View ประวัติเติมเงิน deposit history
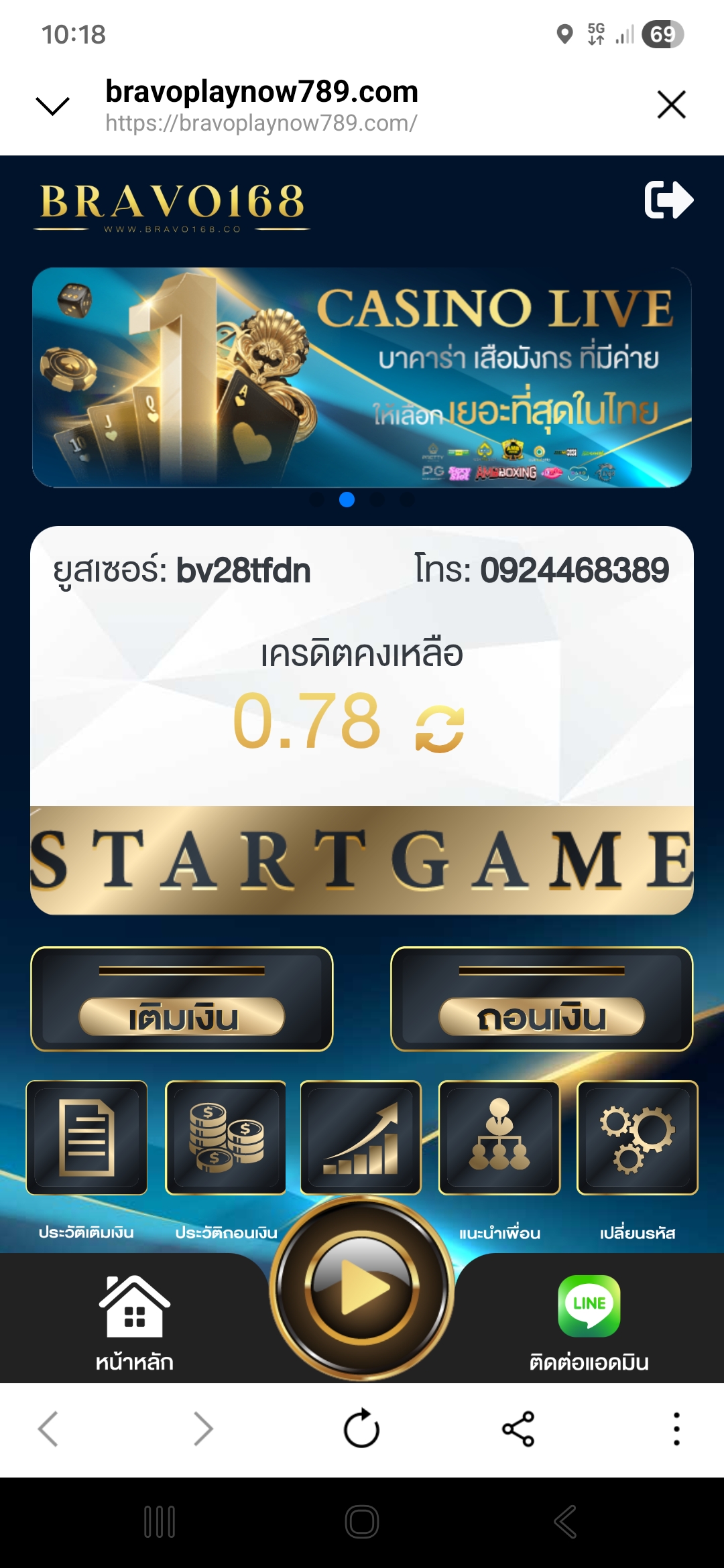This screenshot has height=1568, width=724. [86, 1138]
